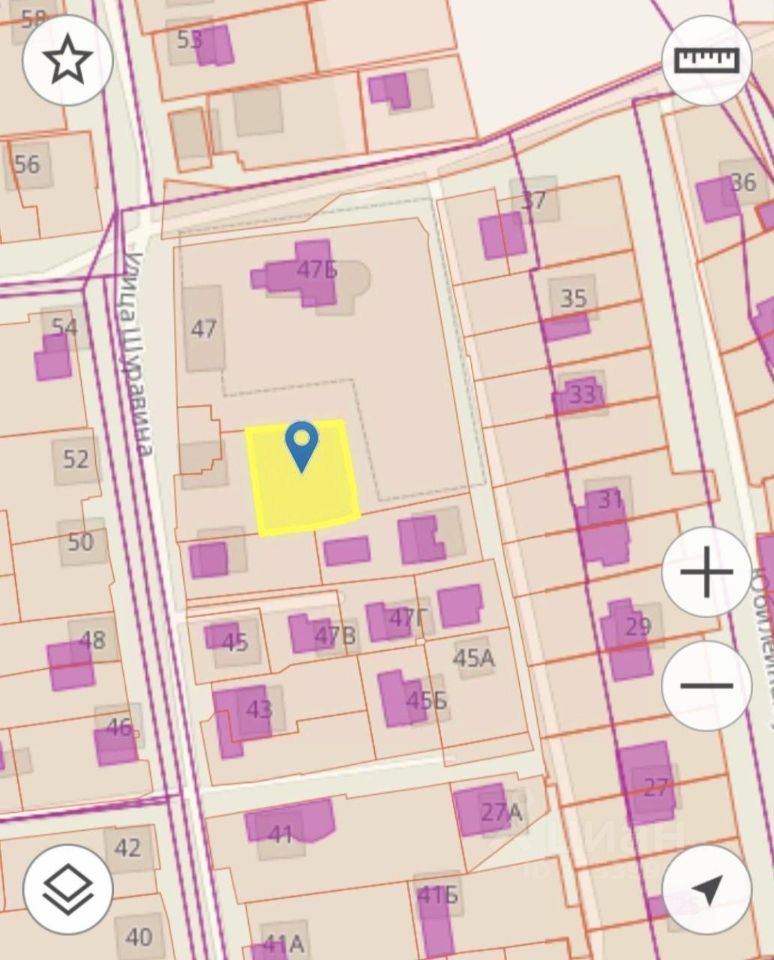Tap the blue pin on the highlighted plot
The width and height of the screenshot is (774, 960).
coord(301,445)
